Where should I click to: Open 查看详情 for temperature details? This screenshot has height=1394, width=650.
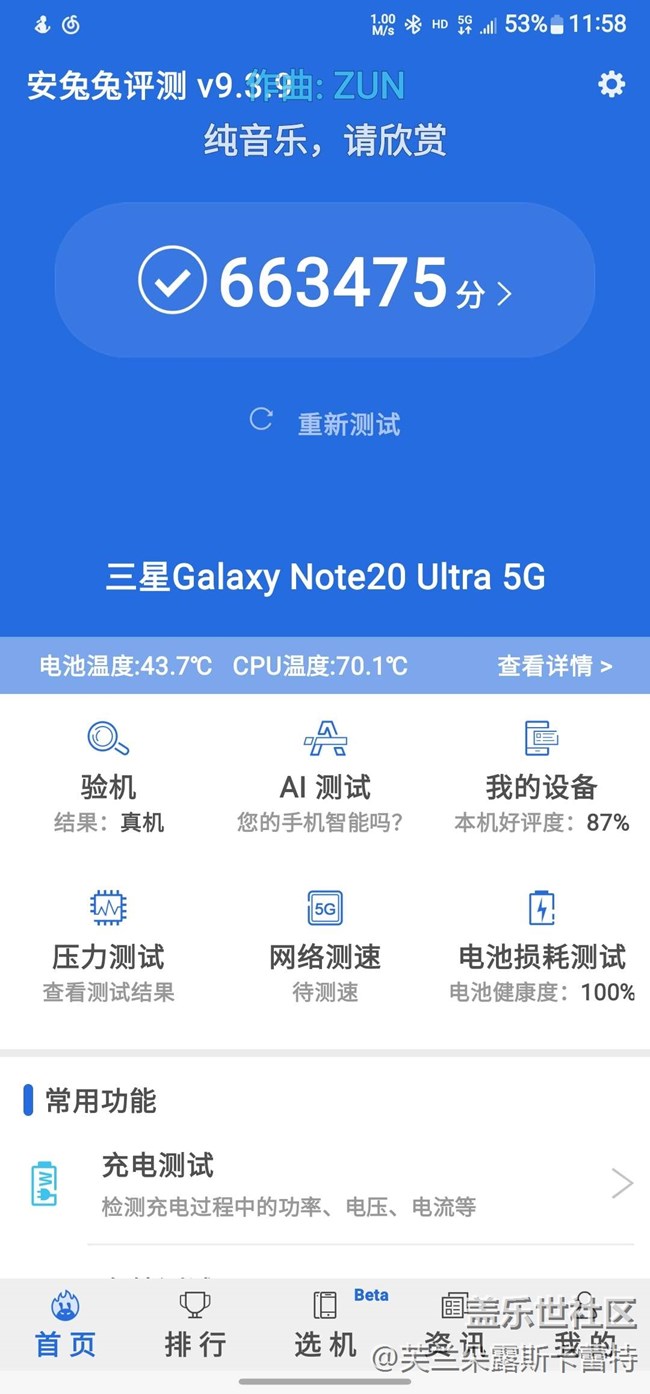(x=555, y=665)
